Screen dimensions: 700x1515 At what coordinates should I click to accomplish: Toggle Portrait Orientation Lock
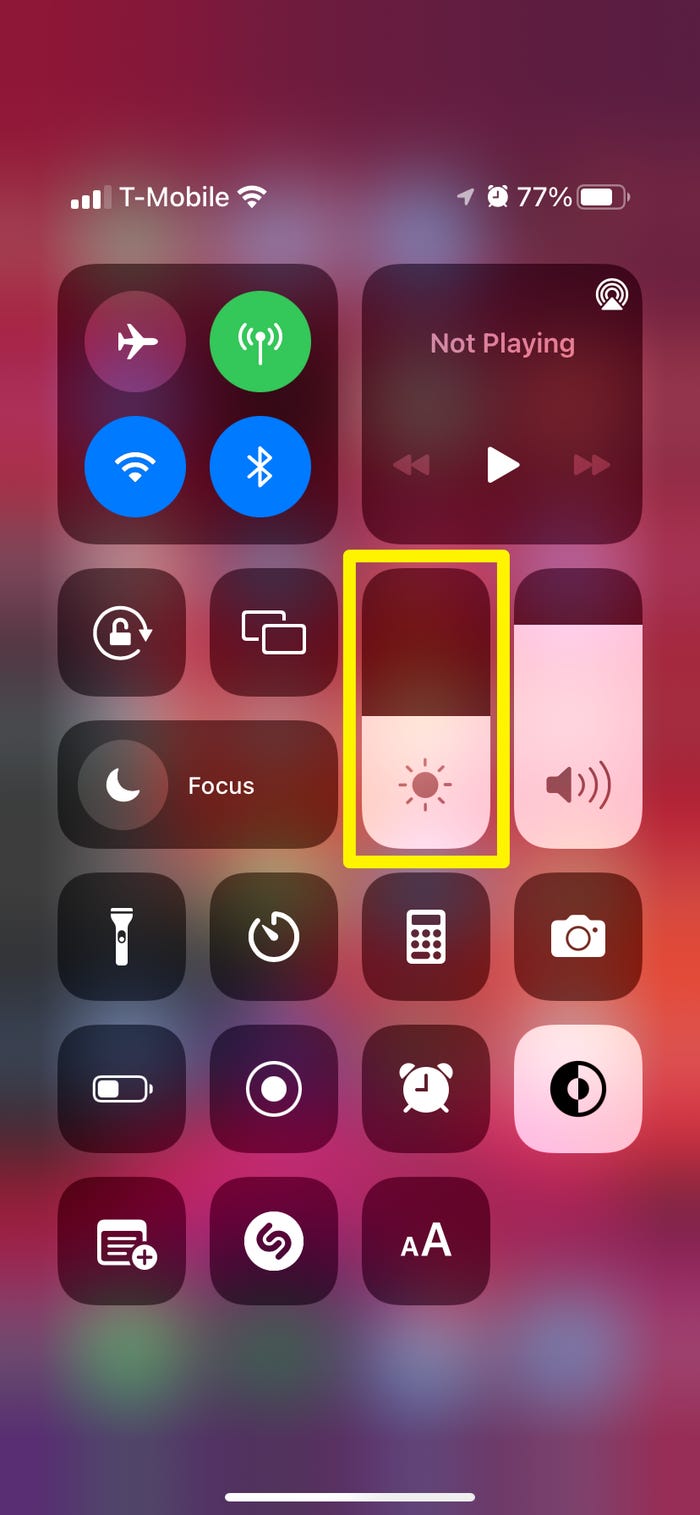tap(122, 632)
